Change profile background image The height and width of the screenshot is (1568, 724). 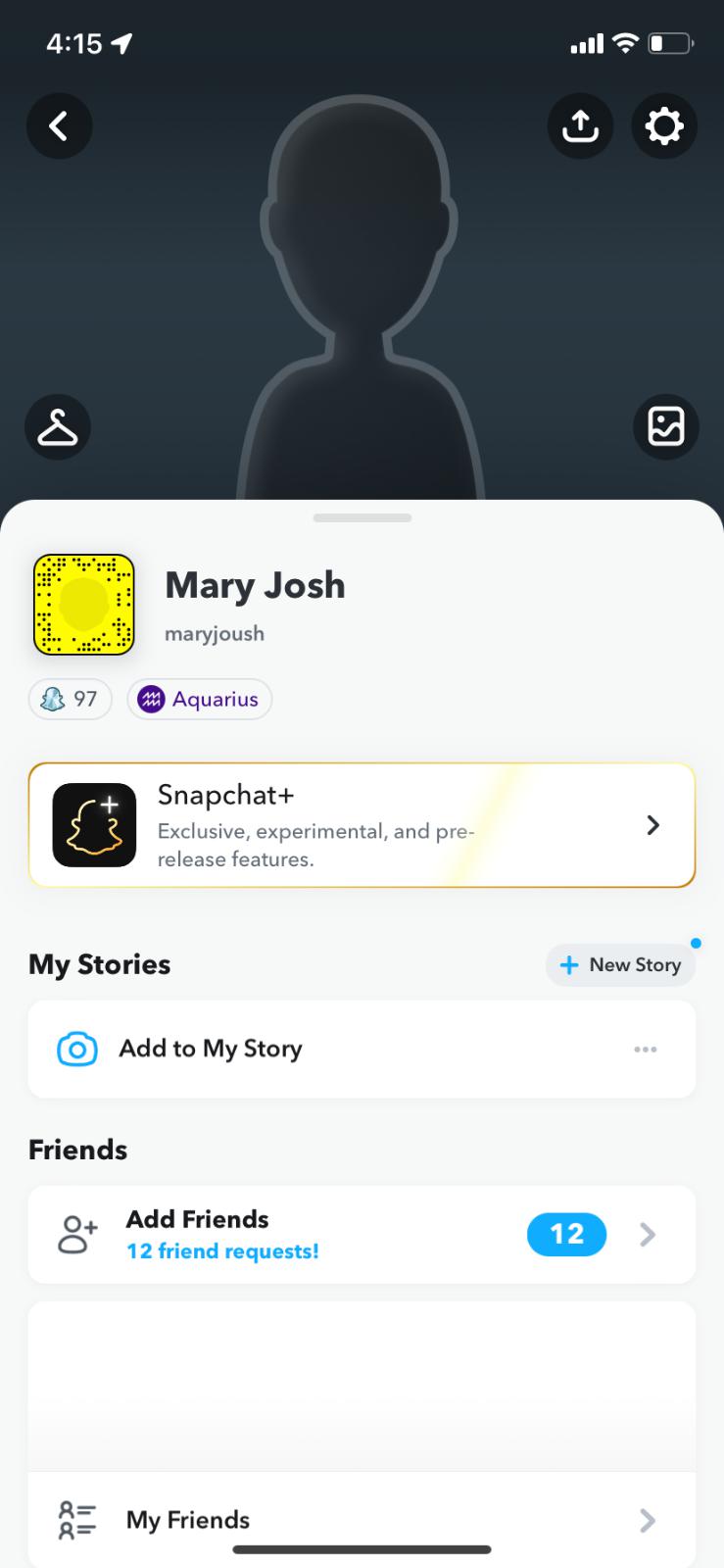click(665, 427)
